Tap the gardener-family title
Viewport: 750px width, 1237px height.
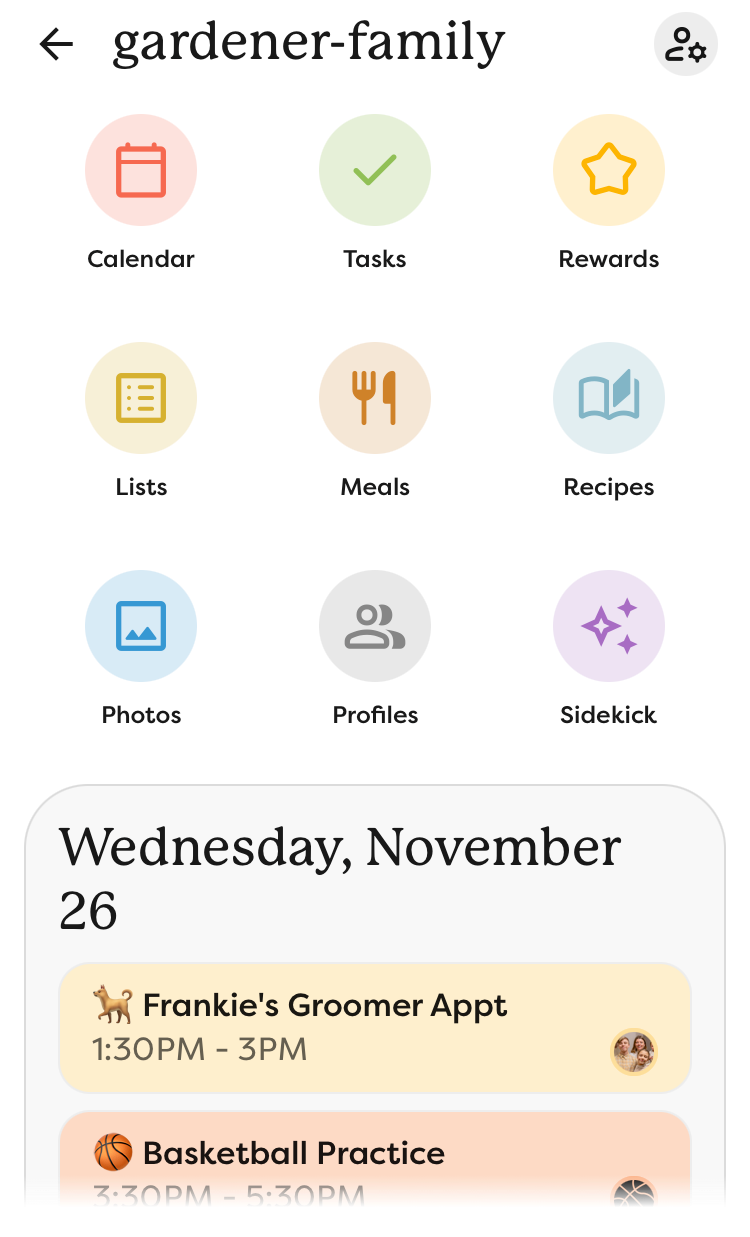coord(310,42)
